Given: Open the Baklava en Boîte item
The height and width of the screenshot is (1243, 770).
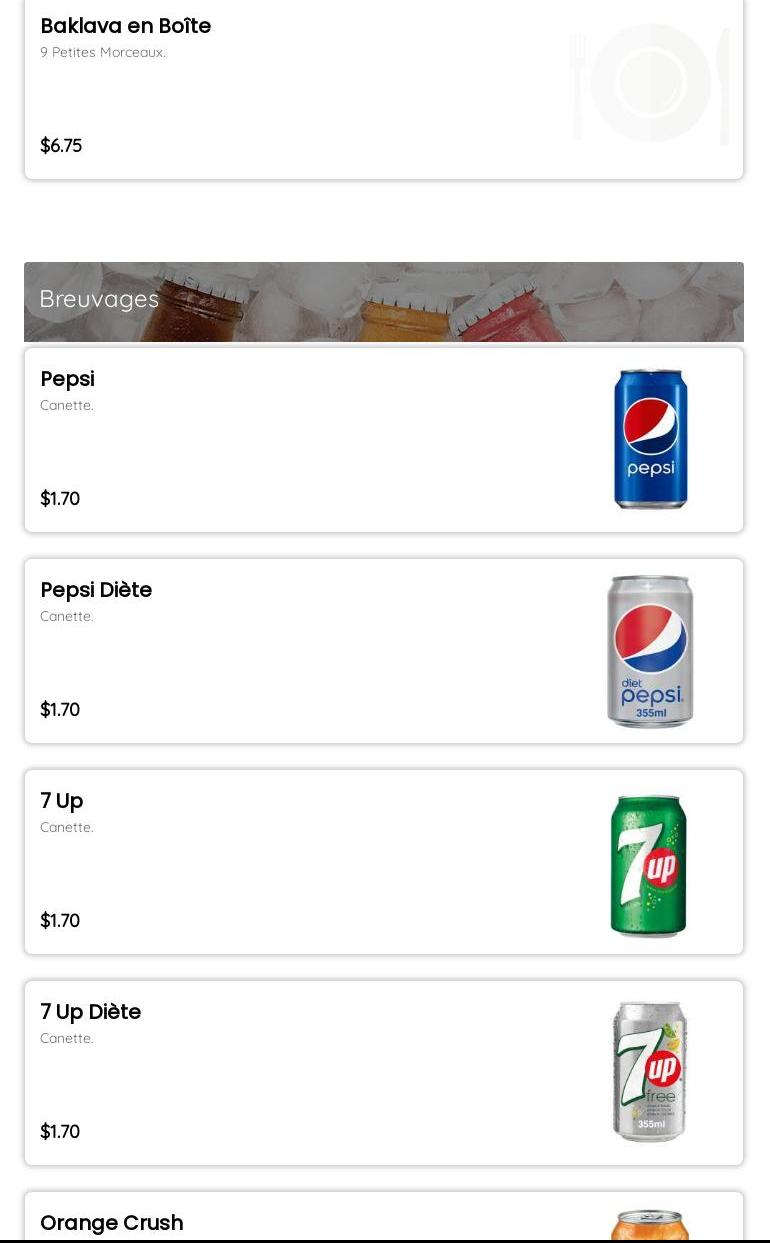Looking at the screenshot, I should coord(383,88).
